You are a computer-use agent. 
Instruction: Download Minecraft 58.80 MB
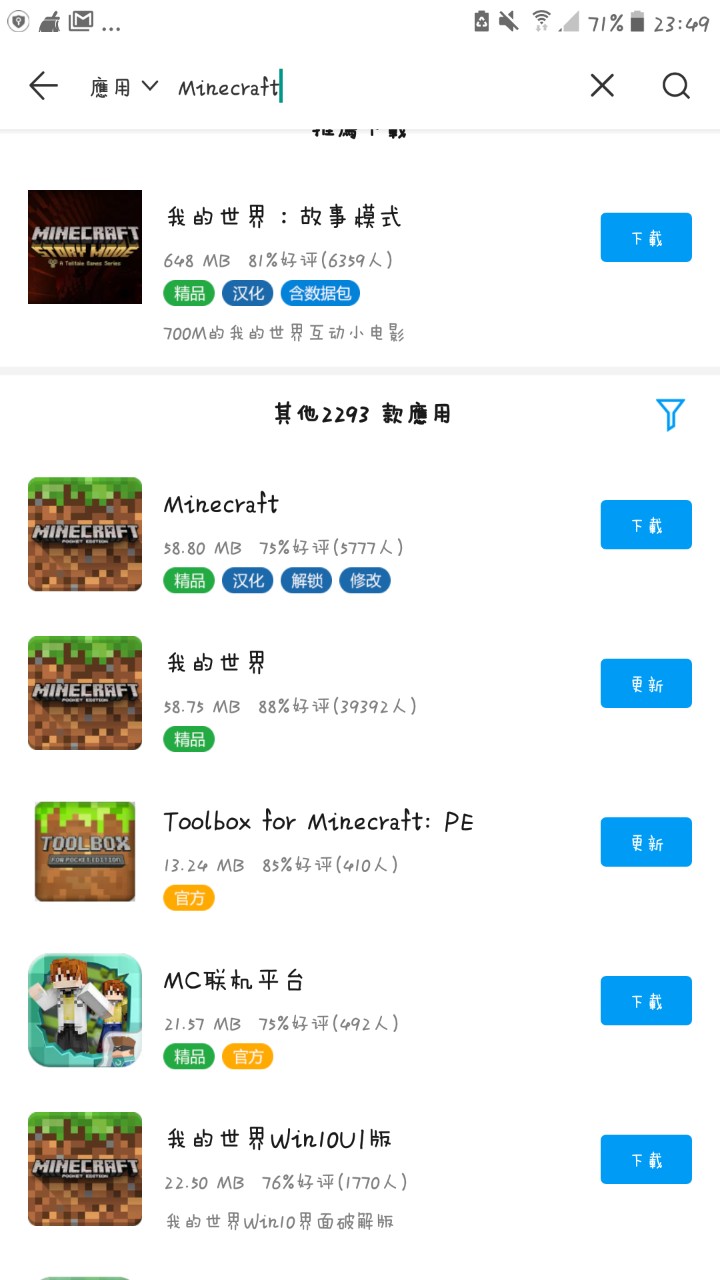tap(646, 525)
